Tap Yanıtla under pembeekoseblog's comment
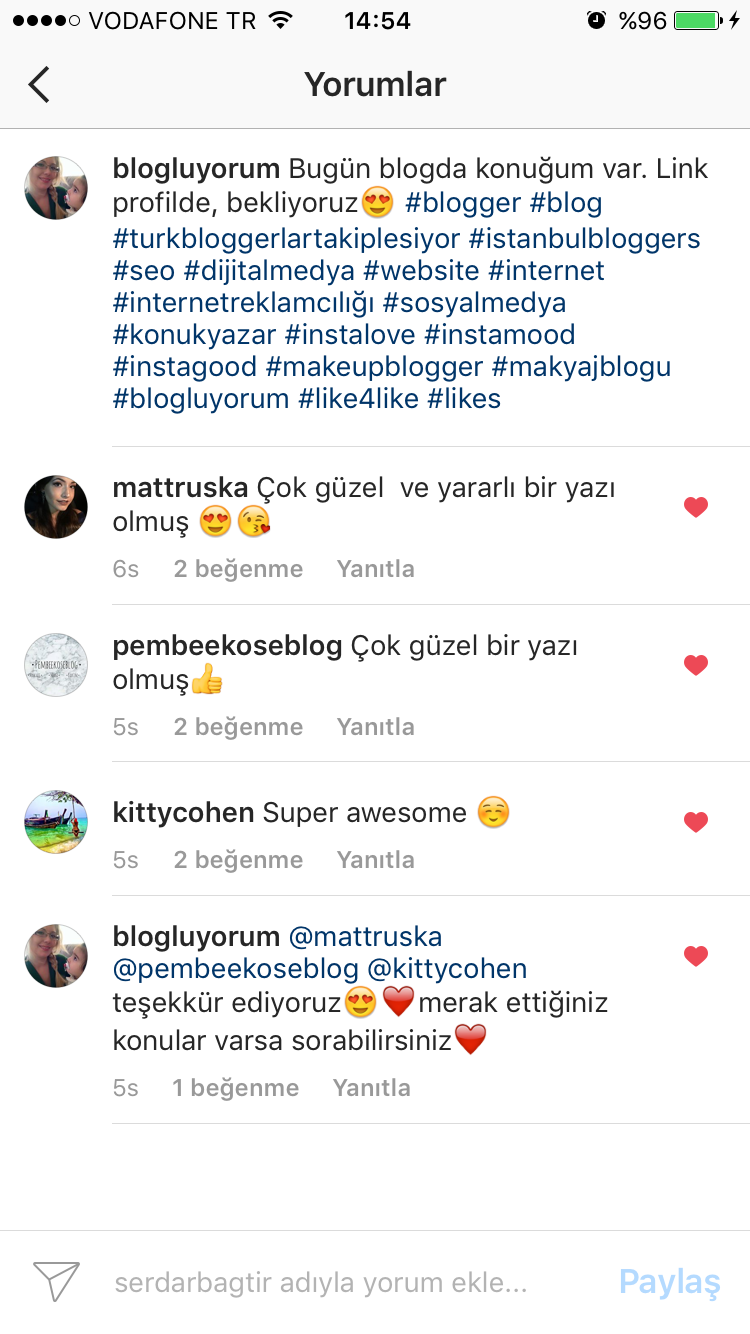750x1334 pixels. pyautogui.click(x=375, y=727)
